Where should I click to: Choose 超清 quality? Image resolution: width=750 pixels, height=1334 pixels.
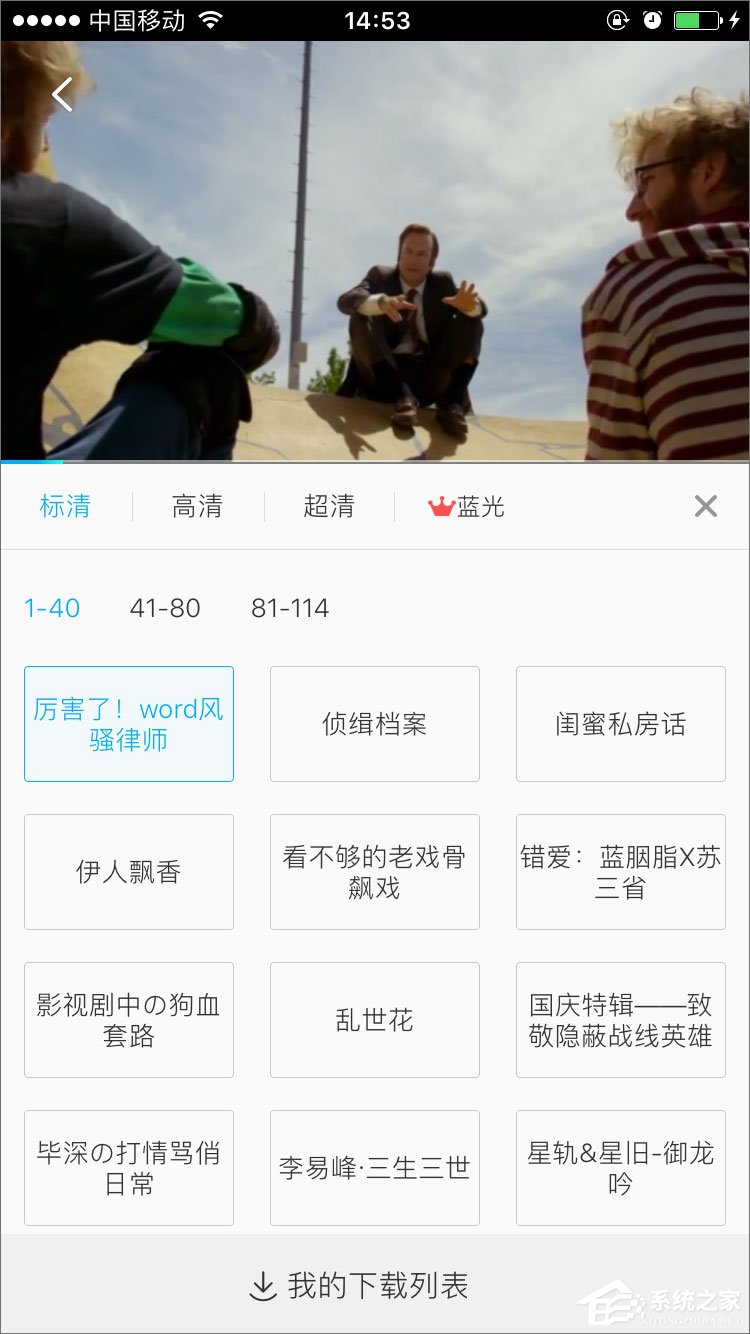(329, 507)
